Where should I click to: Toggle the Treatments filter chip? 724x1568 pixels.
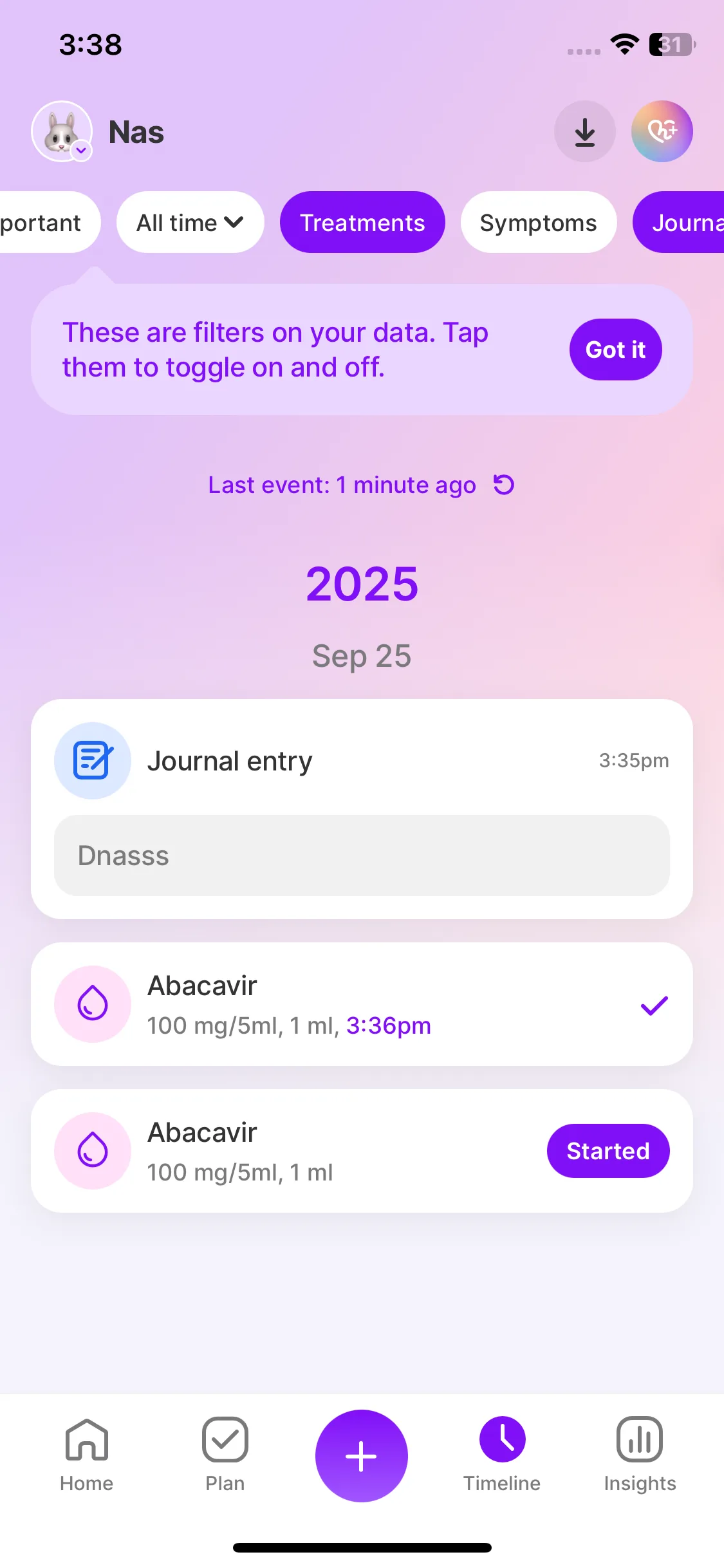pyautogui.click(x=362, y=223)
